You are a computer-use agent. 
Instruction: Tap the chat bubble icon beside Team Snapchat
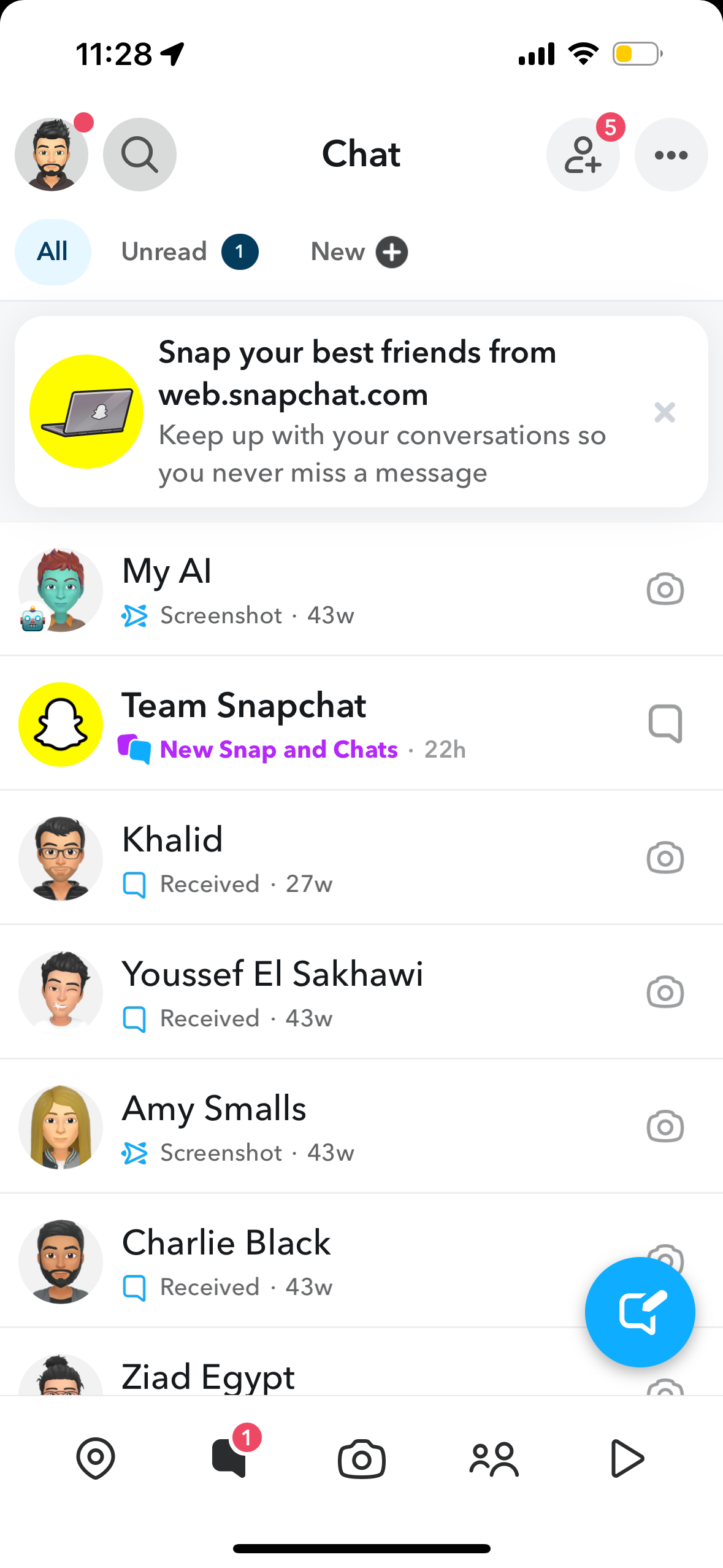(664, 724)
